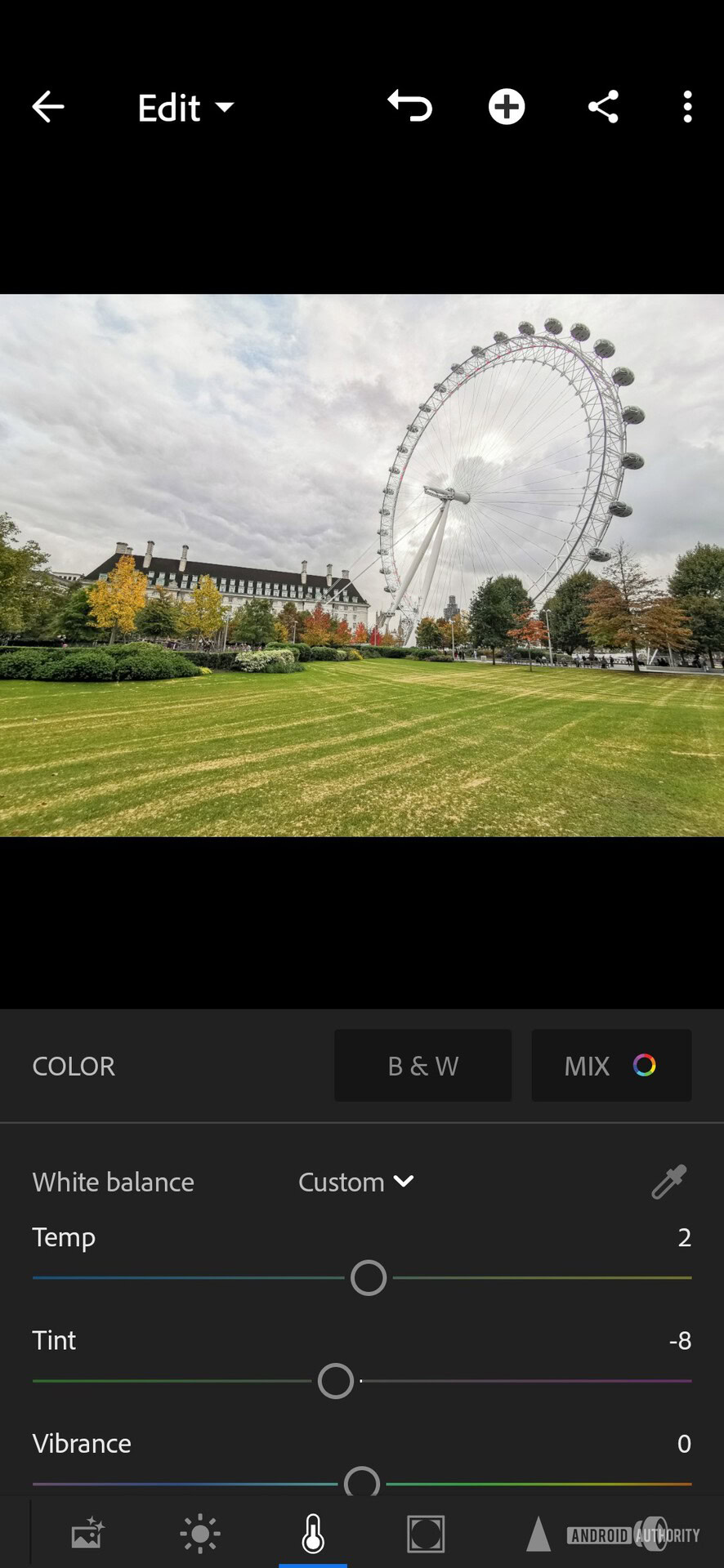
Task: Tap the Temp slider handle
Action: pos(369,1278)
